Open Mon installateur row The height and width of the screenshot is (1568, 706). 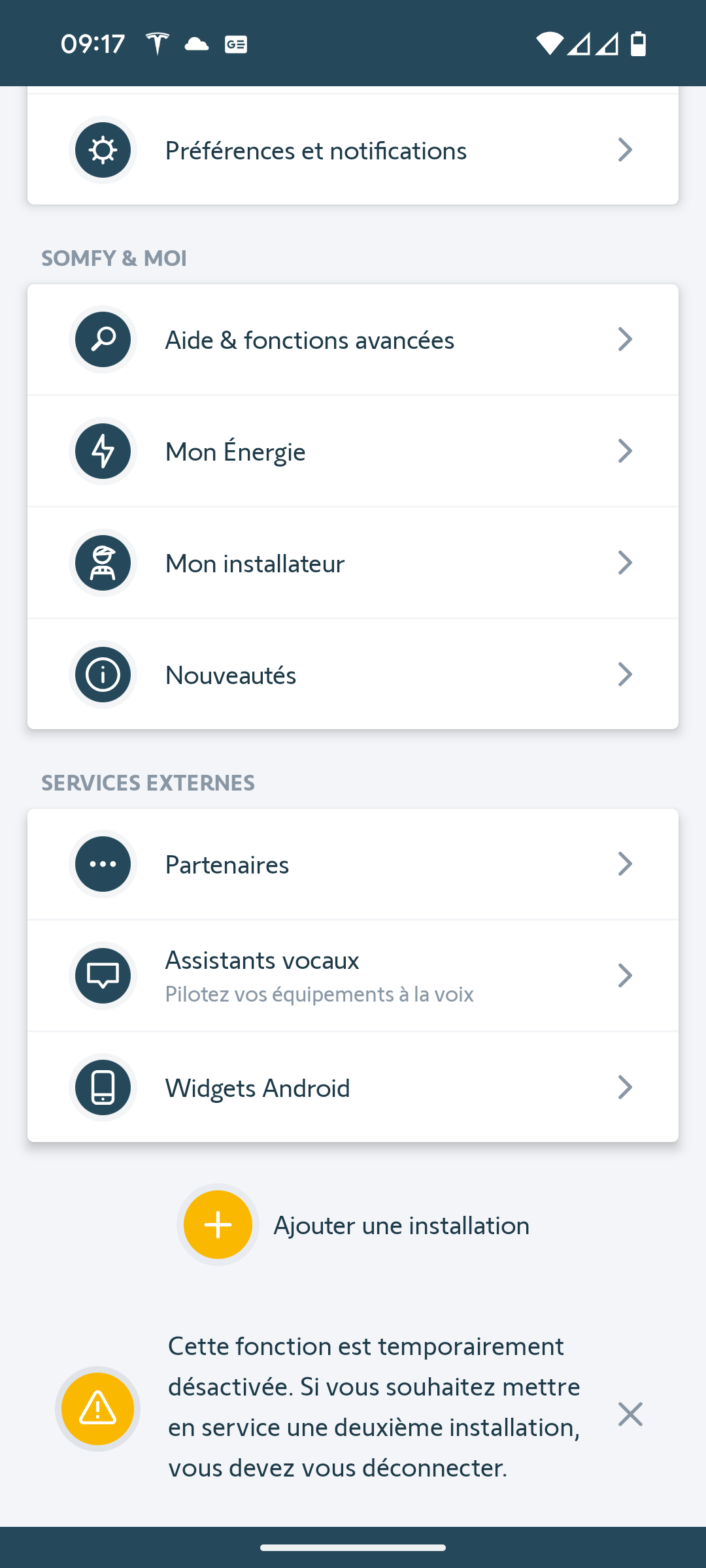point(353,563)
